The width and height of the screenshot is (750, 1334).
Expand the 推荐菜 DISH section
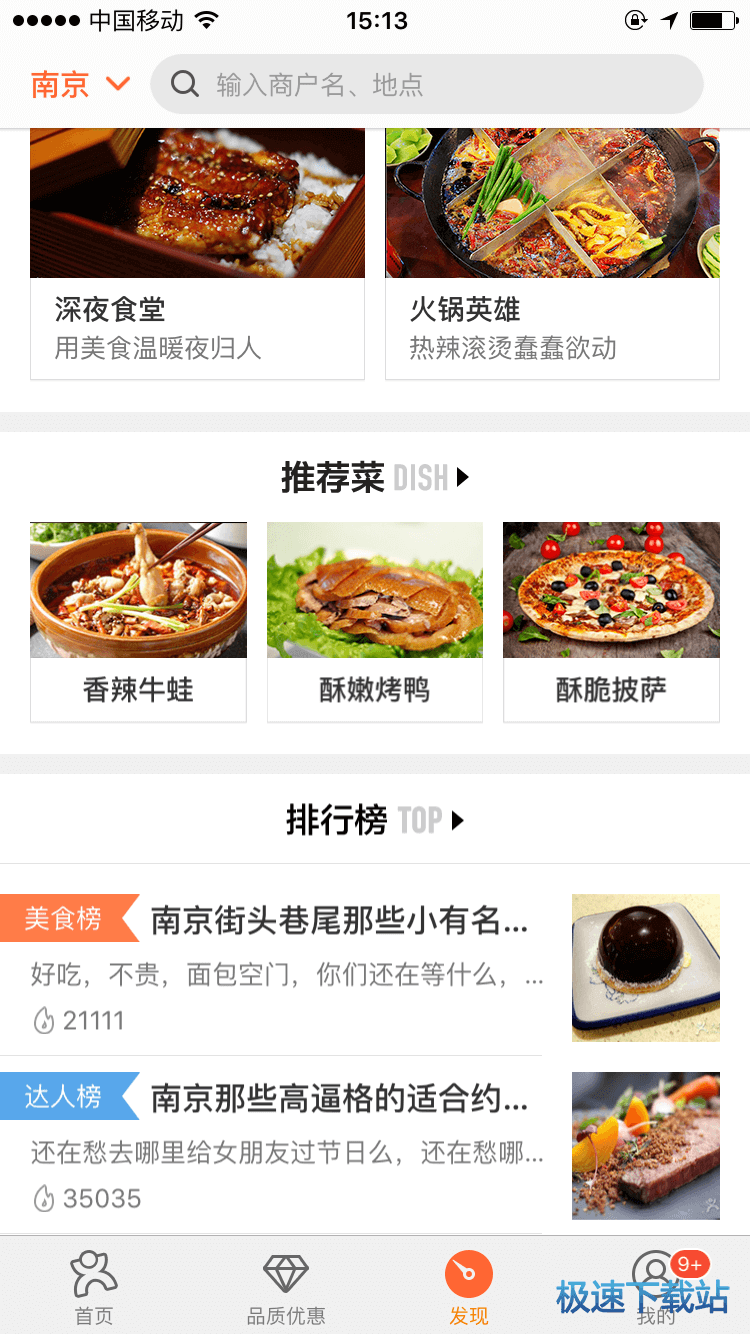tap(375, 478)
